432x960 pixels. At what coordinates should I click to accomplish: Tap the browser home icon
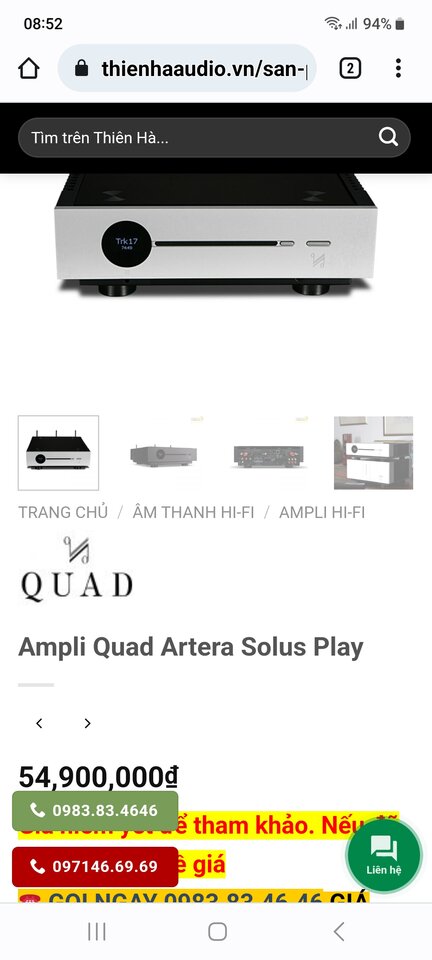[29, 68]
